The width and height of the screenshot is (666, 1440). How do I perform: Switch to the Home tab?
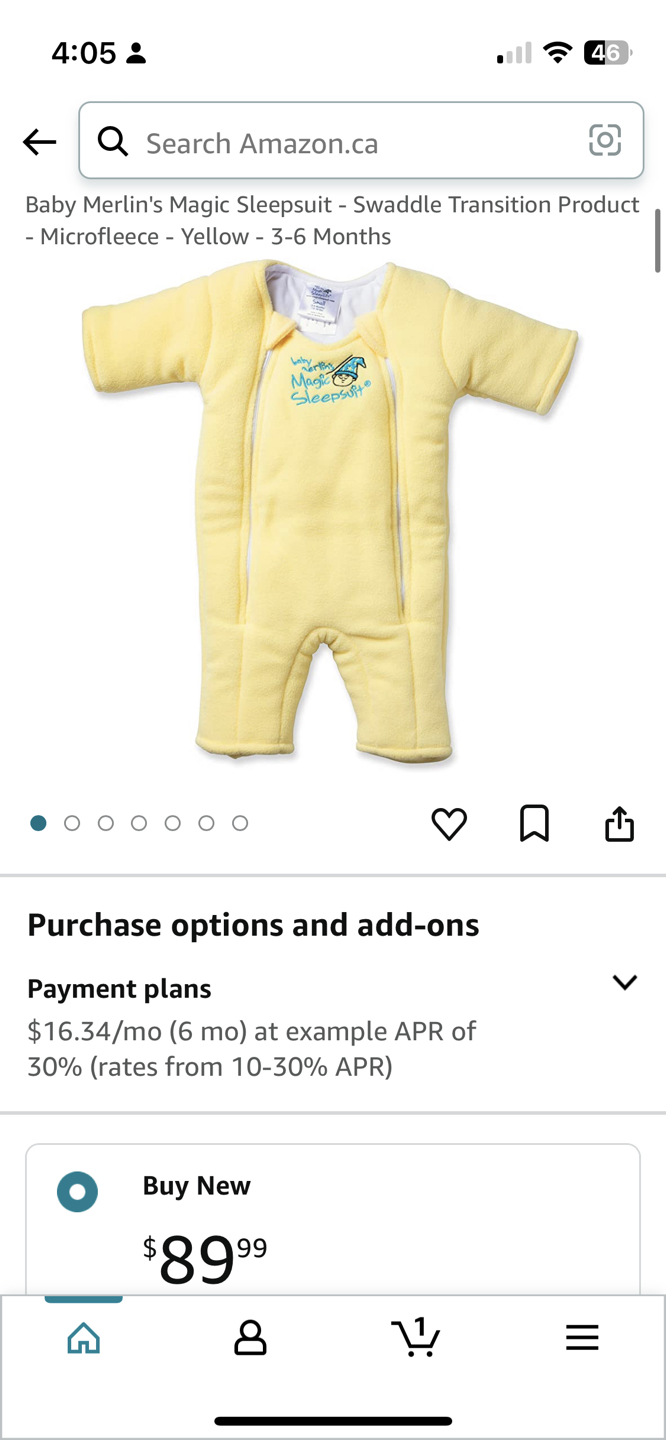84,1337
